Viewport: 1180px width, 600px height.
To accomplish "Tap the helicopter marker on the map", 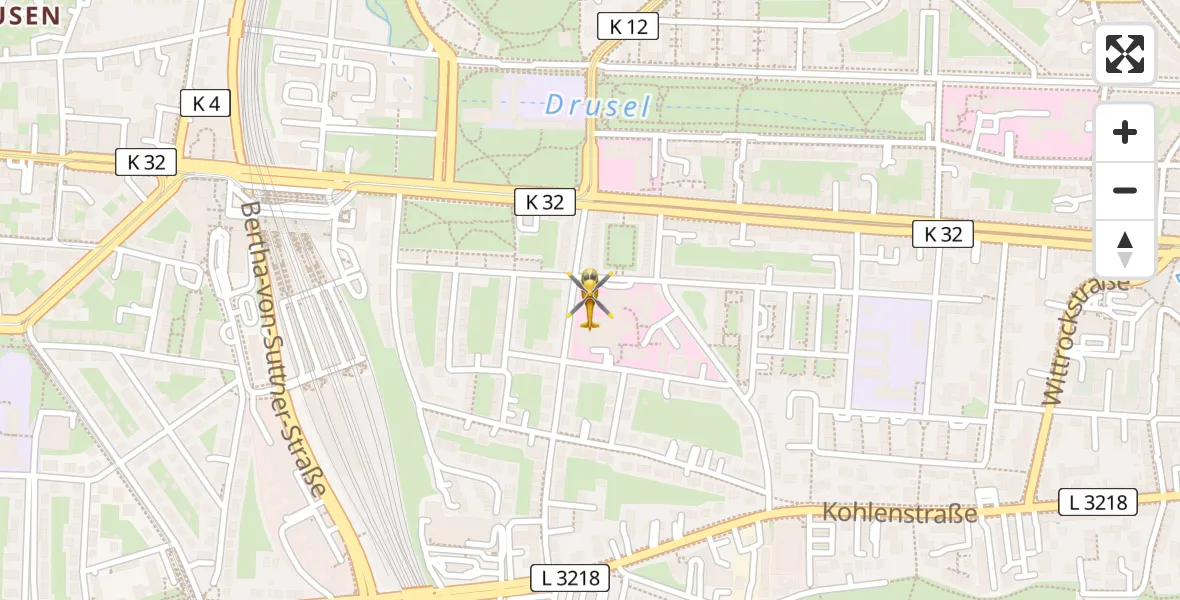I will pos(589,298).
